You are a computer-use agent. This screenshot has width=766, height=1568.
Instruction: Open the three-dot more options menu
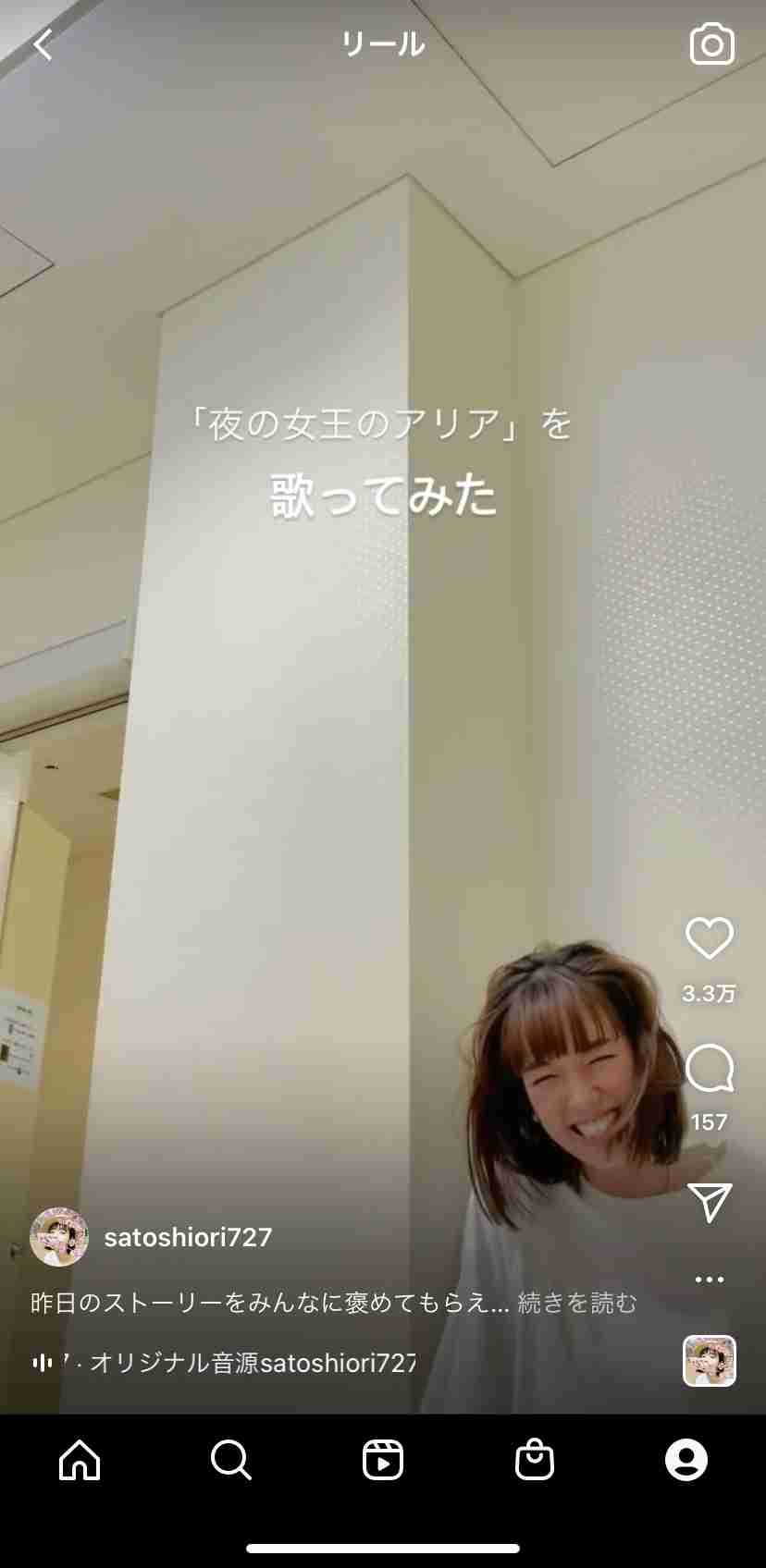click(x=710, y=1280)
